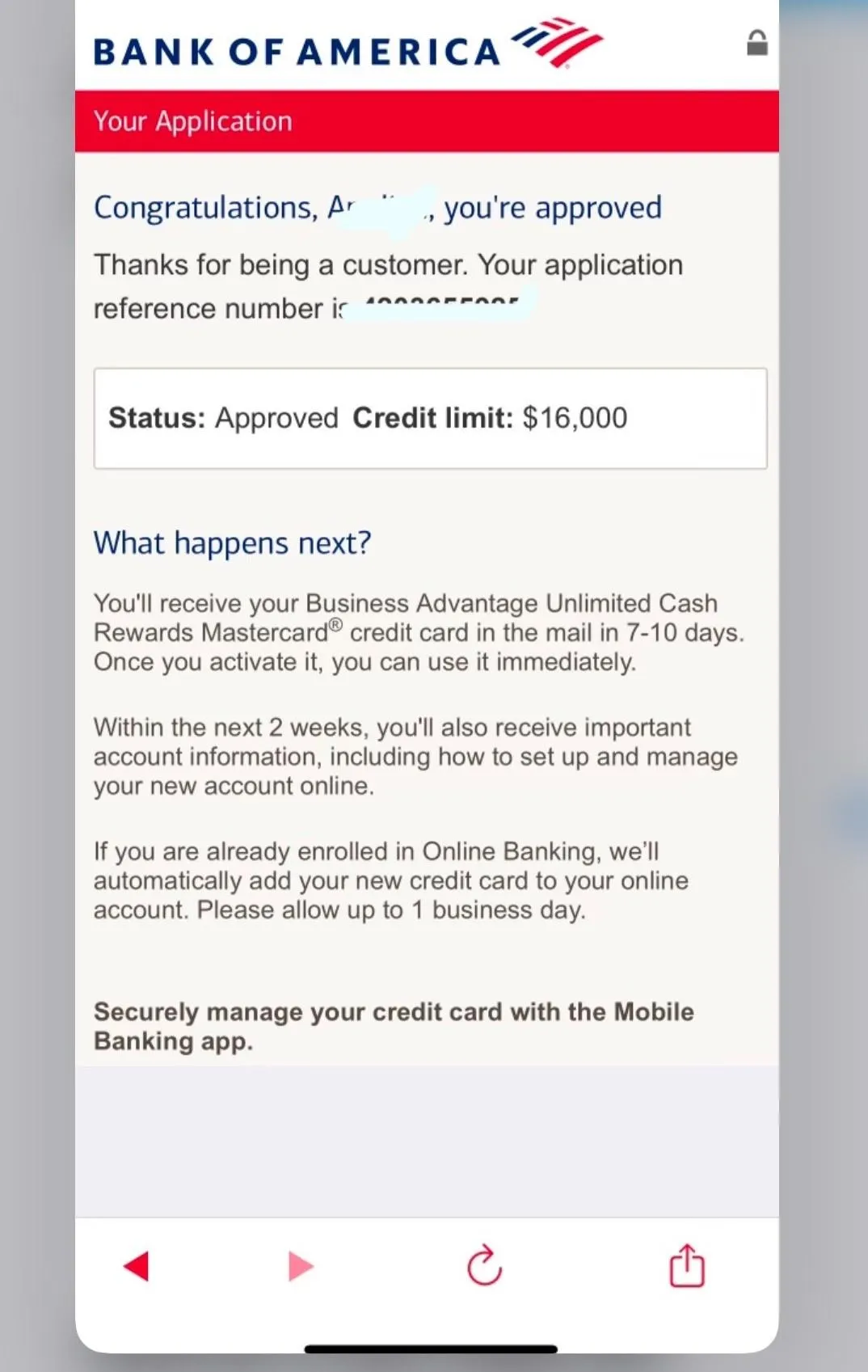Screen dimensions: 868x1372
Task: Go forward to the next page
Action: coord(300,1266)
